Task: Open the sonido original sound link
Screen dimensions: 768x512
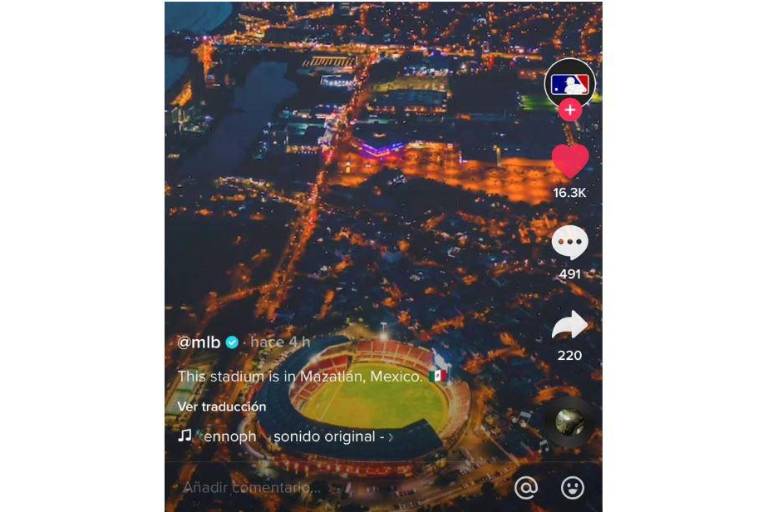Action: point(330,437)
